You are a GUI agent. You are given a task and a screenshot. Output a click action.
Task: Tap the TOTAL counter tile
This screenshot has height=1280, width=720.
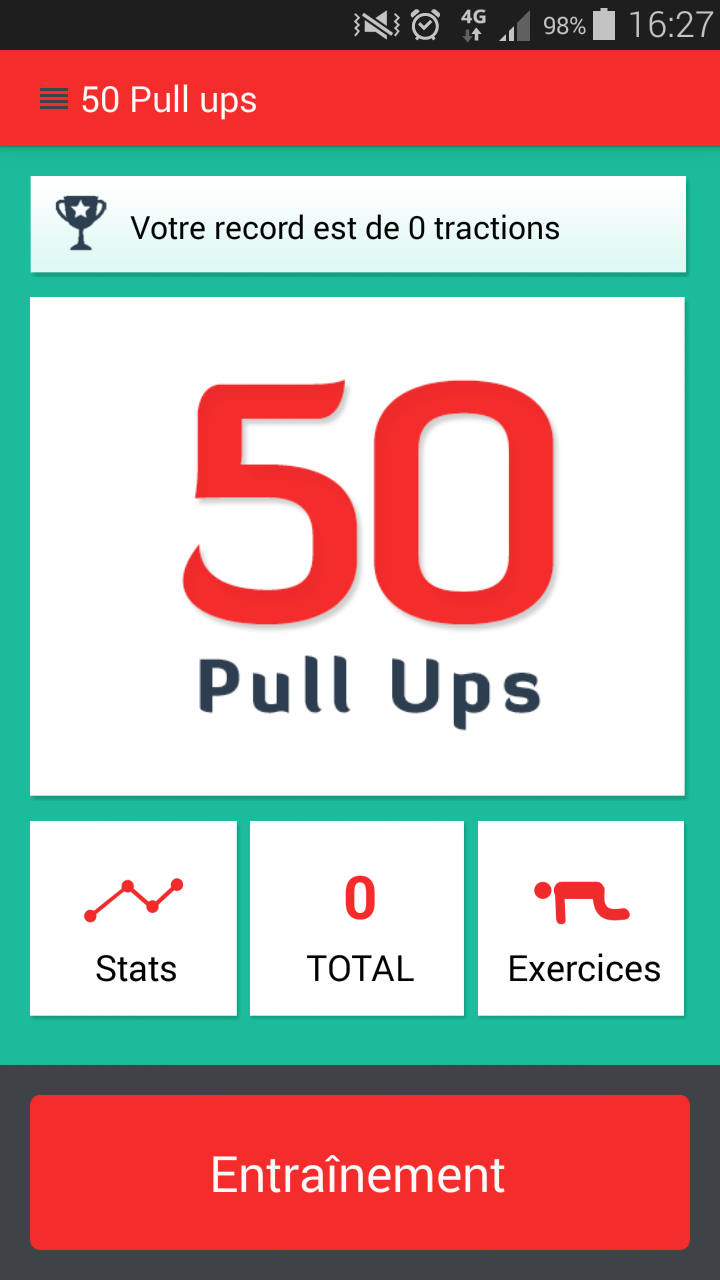point(357,918)
